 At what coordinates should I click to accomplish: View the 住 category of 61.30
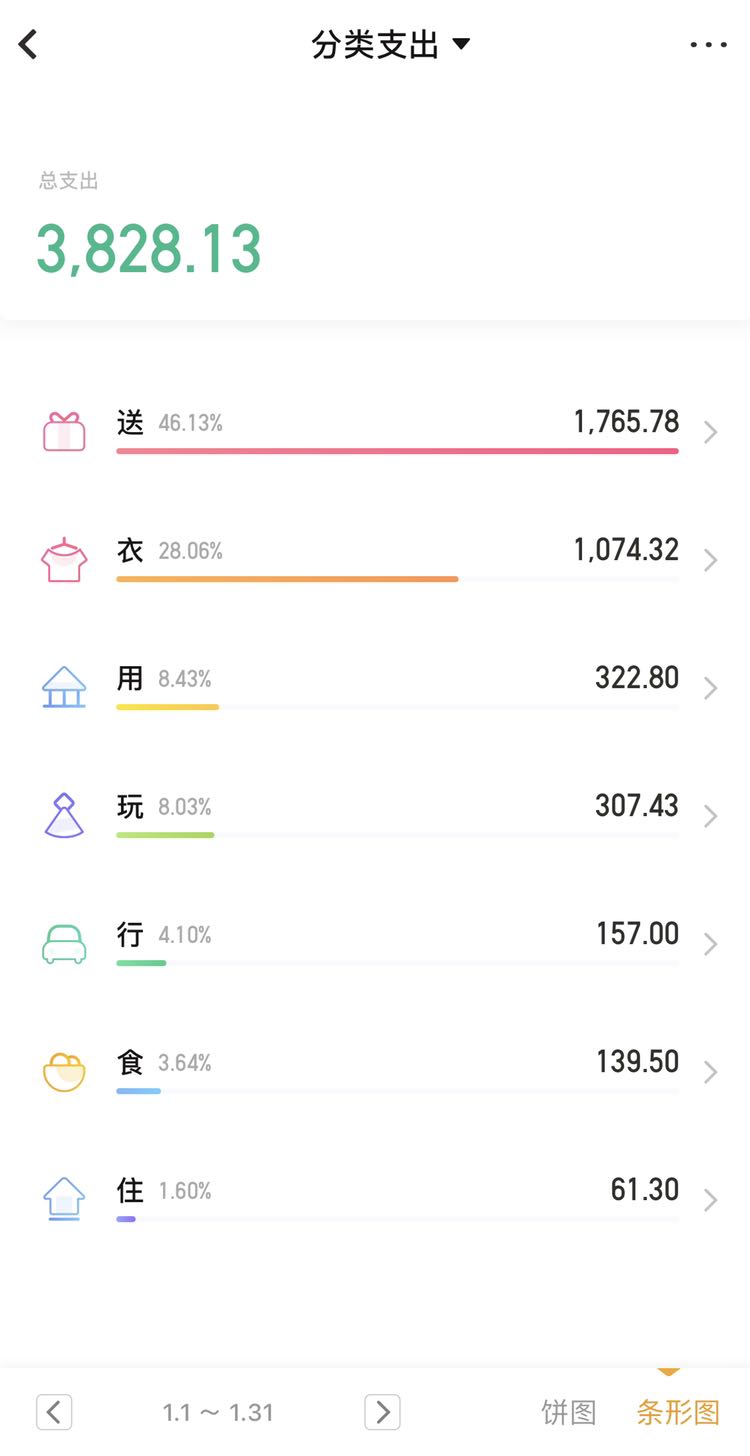pos(375,1200)
